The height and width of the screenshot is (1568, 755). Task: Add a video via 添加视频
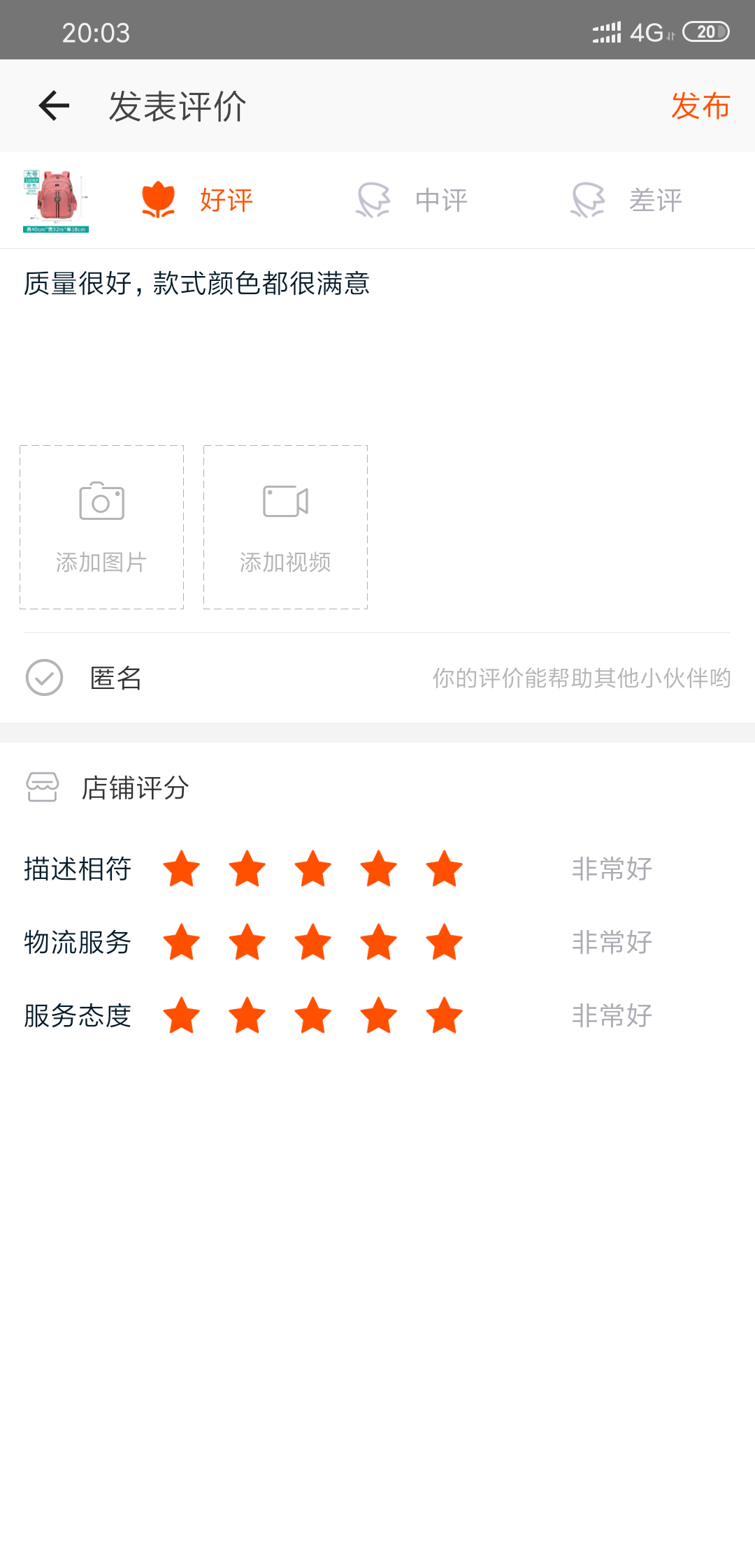(285, 527)
